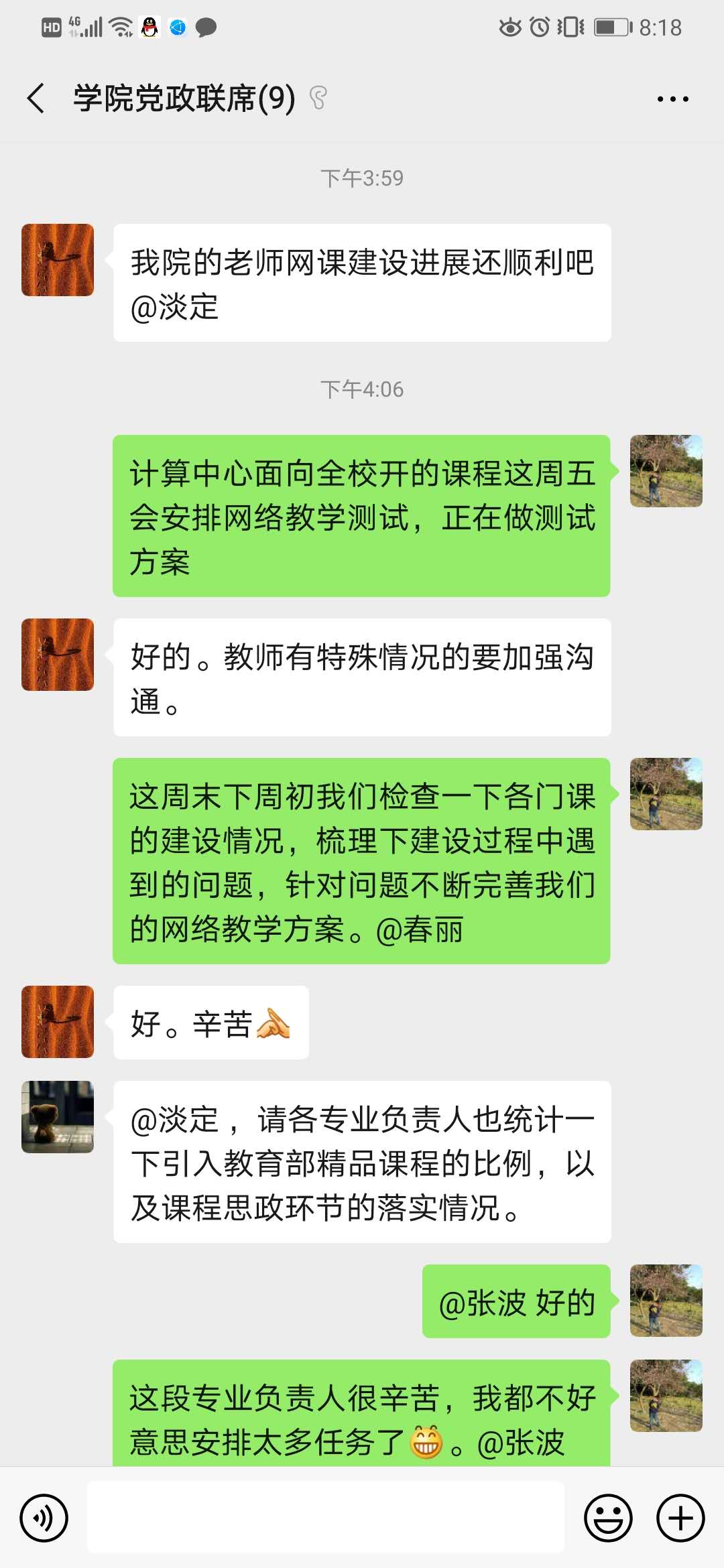Switch to voice message input
Image resolution: width=724 pixels, height=1568 pixels.
pos(44,1518)
